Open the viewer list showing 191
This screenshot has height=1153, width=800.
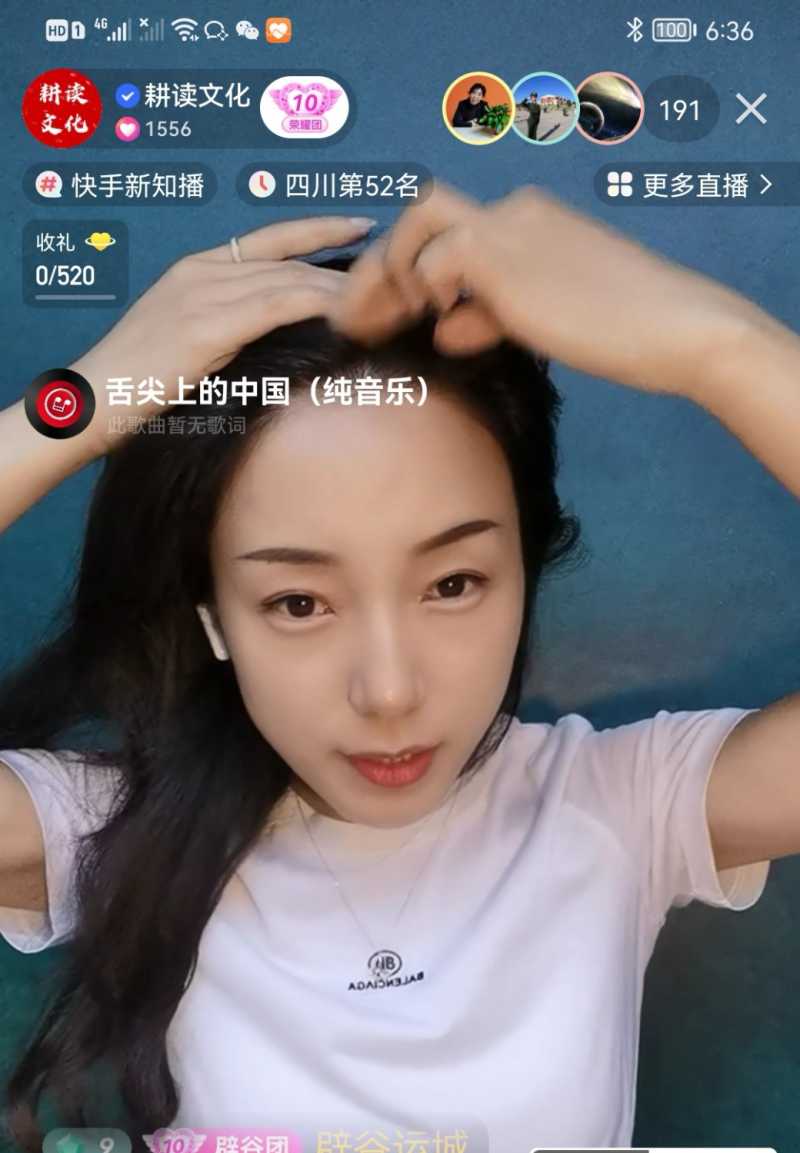coord(680,112)
